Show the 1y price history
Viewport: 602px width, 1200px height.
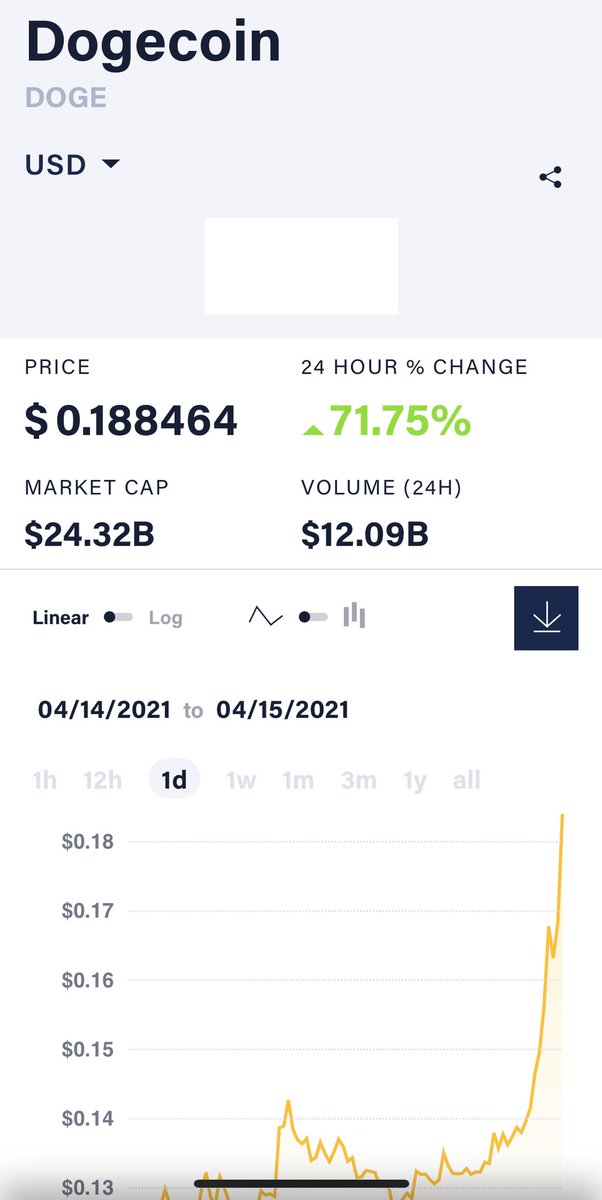pyautogui.click(x=415, y=780)
